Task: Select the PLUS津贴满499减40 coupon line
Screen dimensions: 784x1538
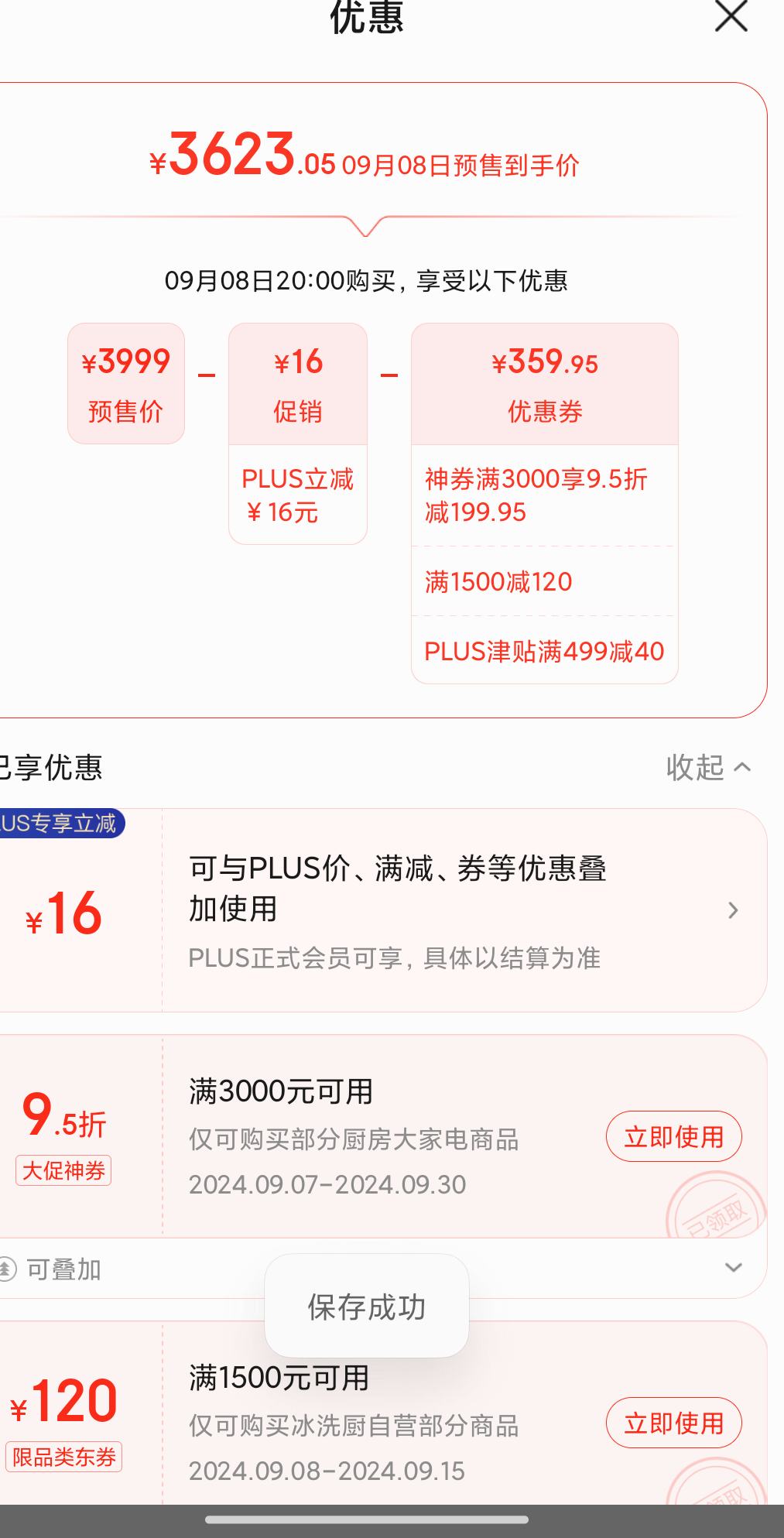Action: (545, 653)
